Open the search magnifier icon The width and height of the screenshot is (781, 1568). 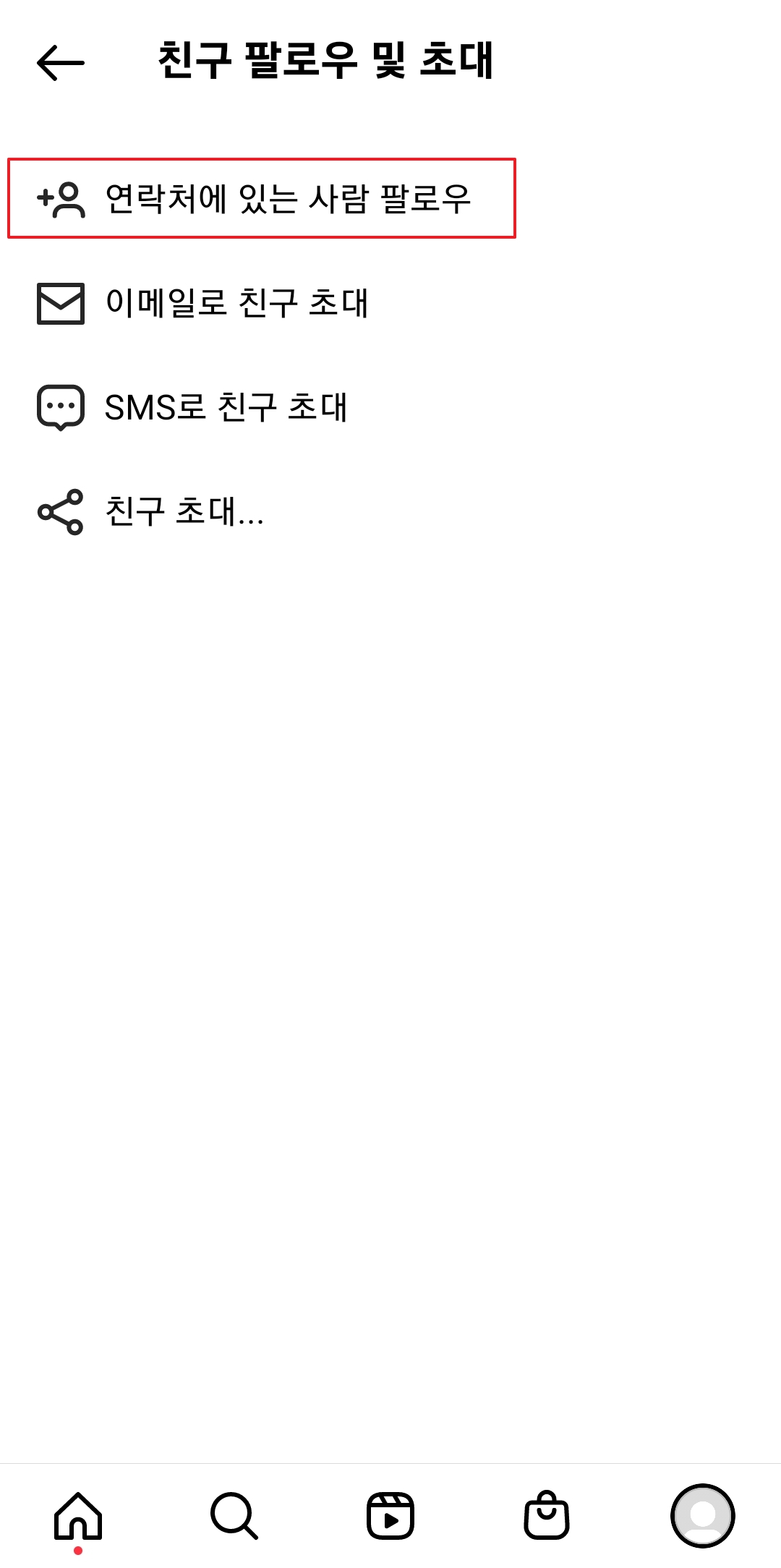coord(234,1515)
